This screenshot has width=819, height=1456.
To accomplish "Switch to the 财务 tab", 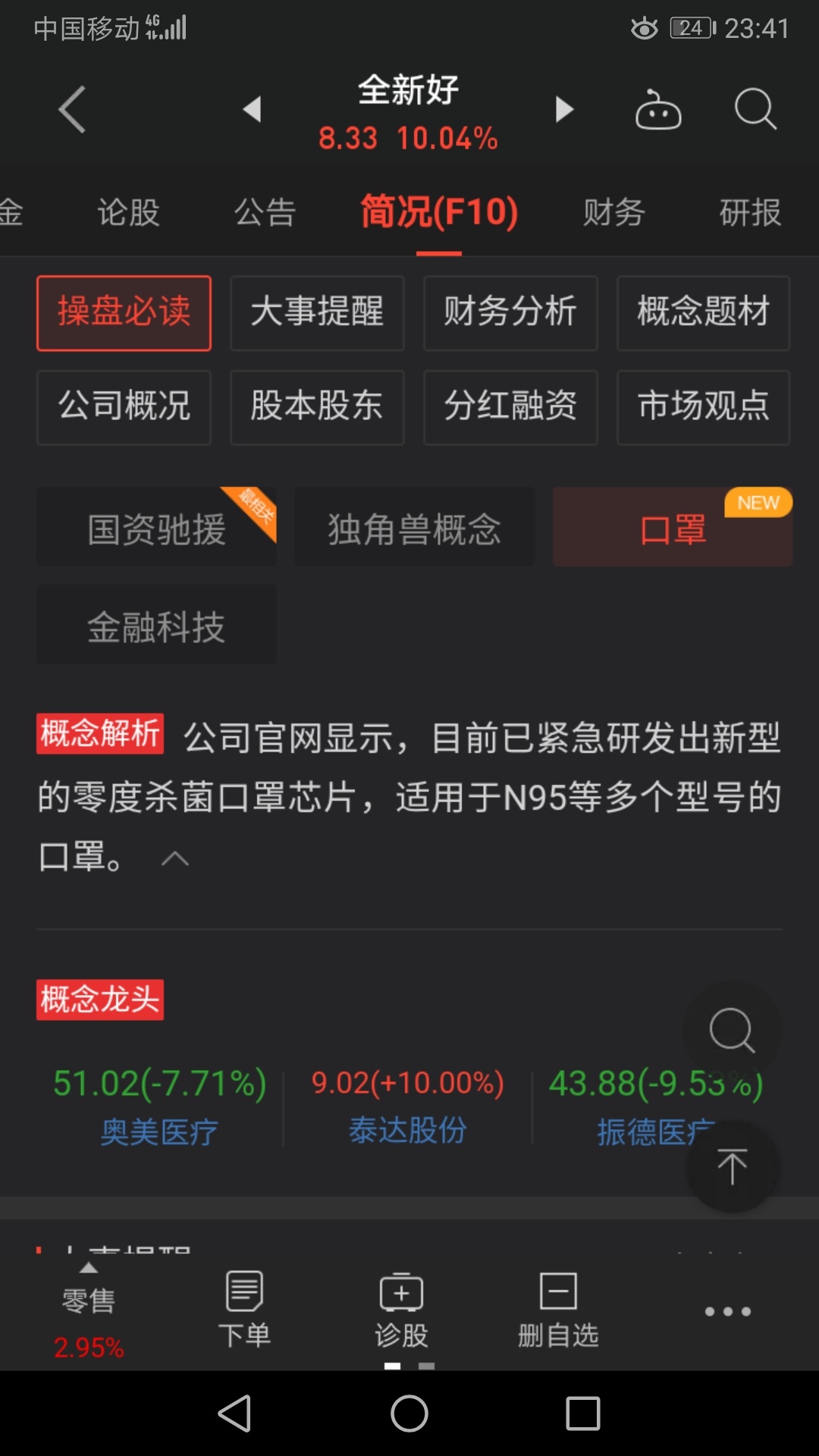I will click(614, 213).
